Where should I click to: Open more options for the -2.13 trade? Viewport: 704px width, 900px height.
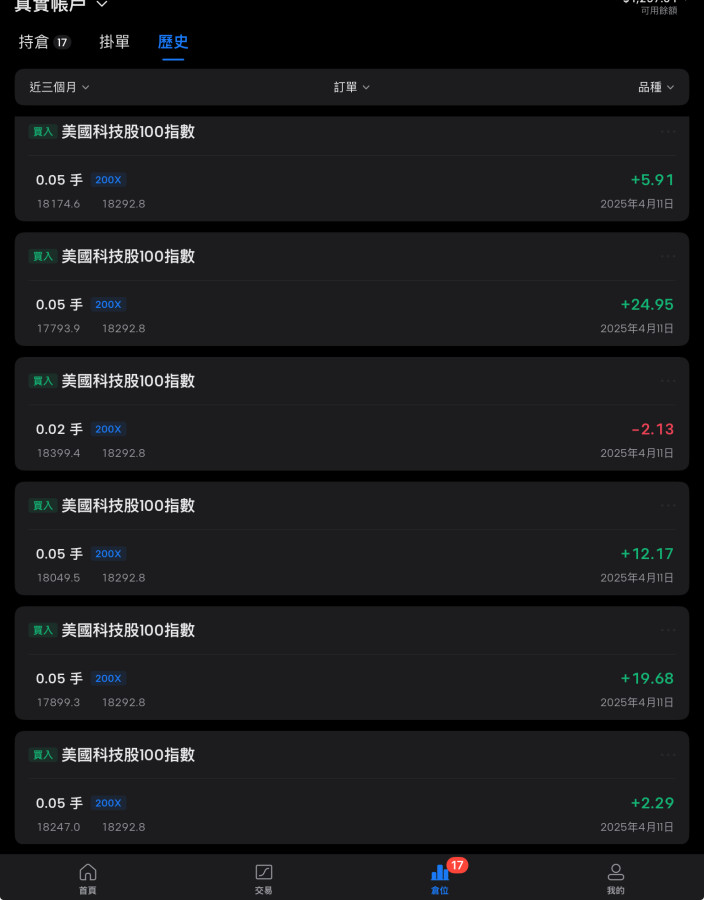tap(668, 381)
